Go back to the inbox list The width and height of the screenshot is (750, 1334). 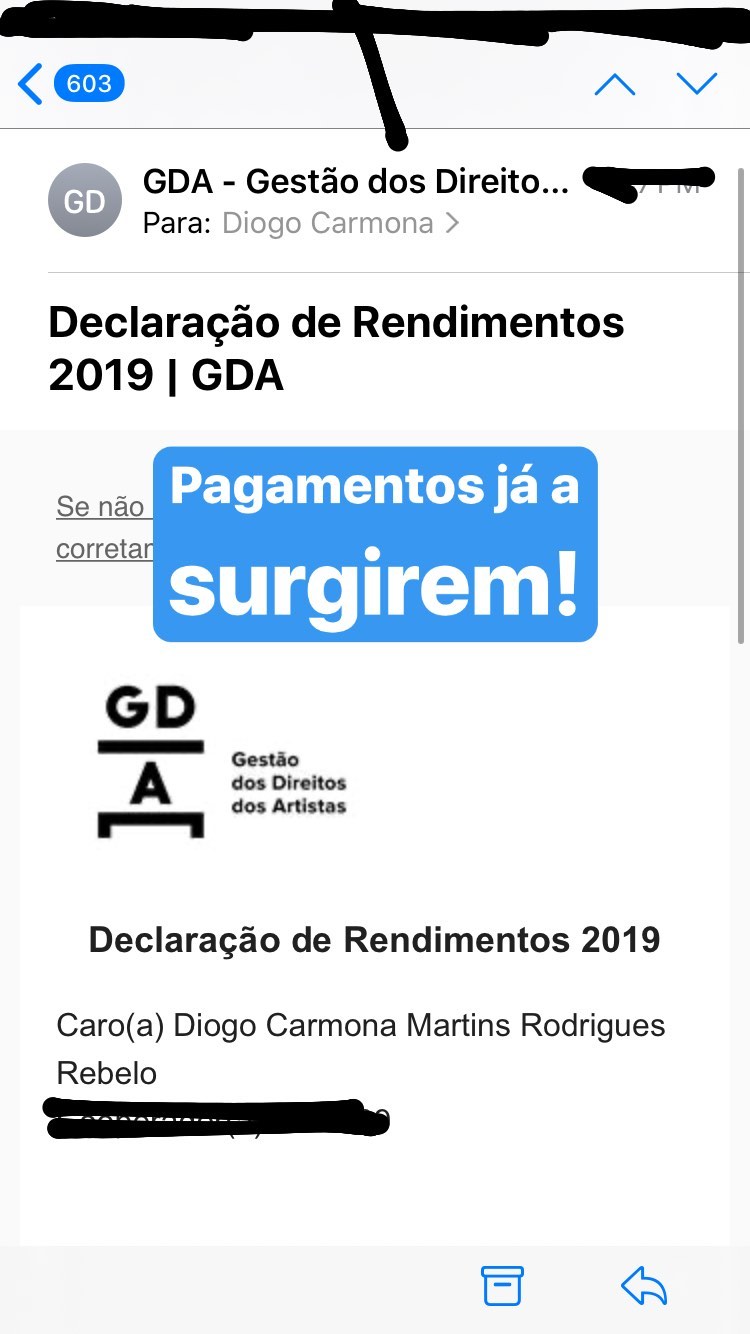coord(68,84)
